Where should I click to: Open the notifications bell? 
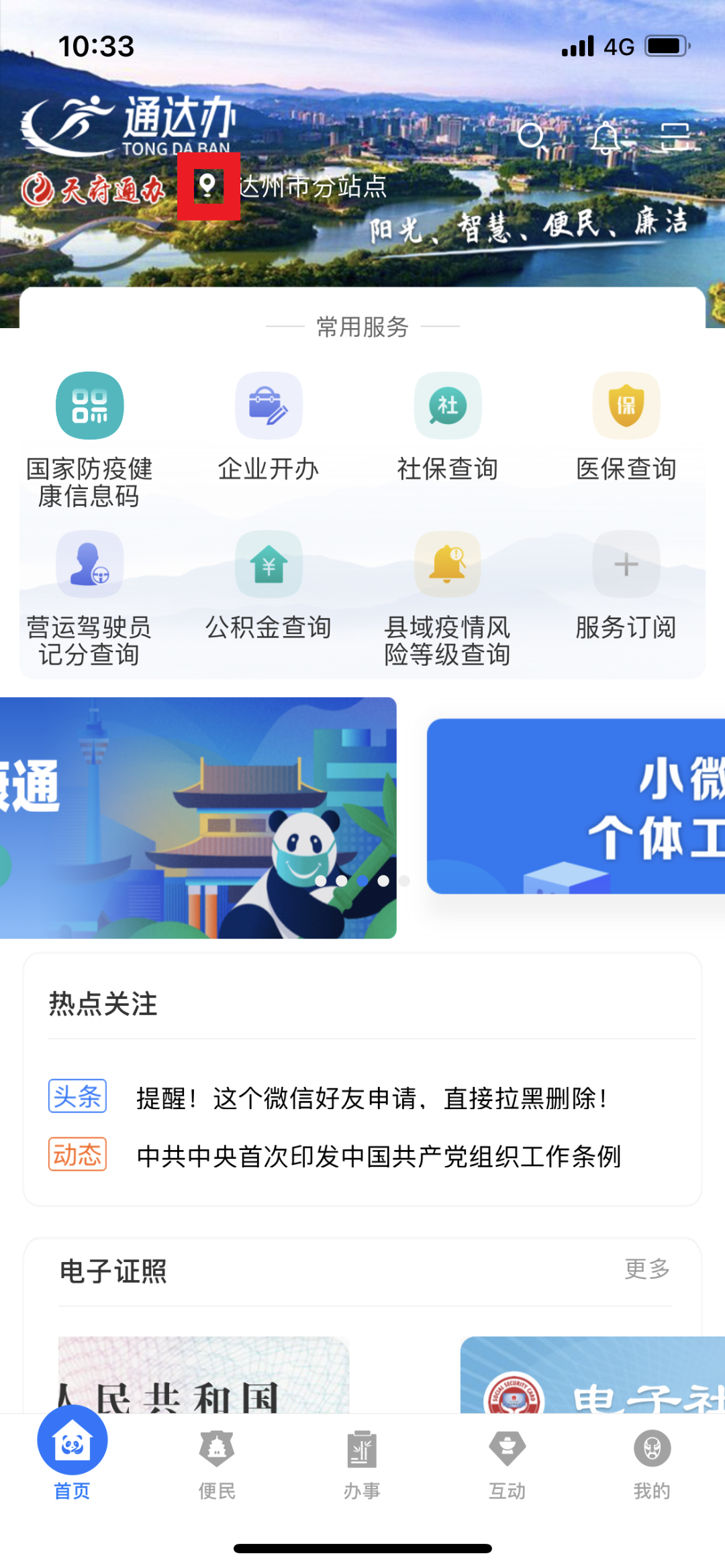[x=605, y=138]
